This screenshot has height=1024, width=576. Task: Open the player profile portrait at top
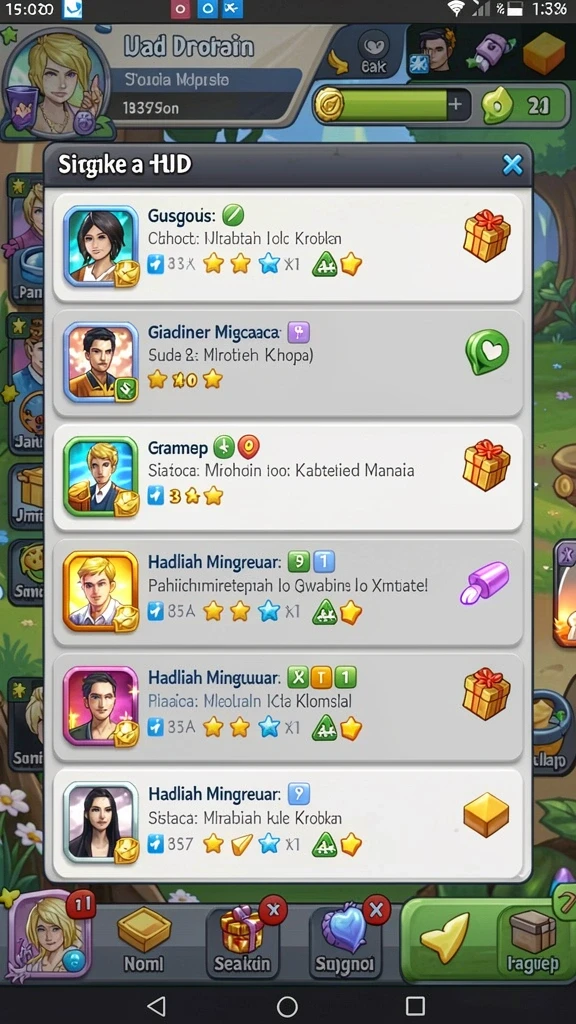57,80
